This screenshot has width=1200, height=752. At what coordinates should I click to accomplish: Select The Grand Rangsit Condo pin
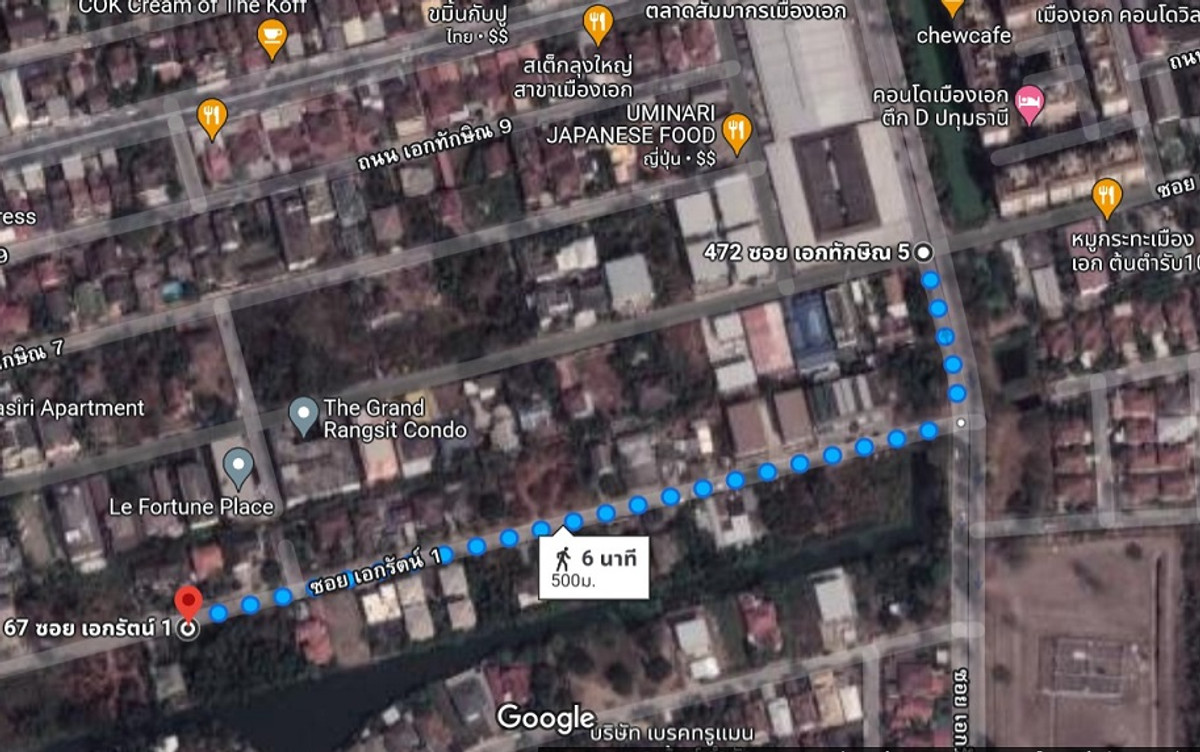tap(303, 414)
